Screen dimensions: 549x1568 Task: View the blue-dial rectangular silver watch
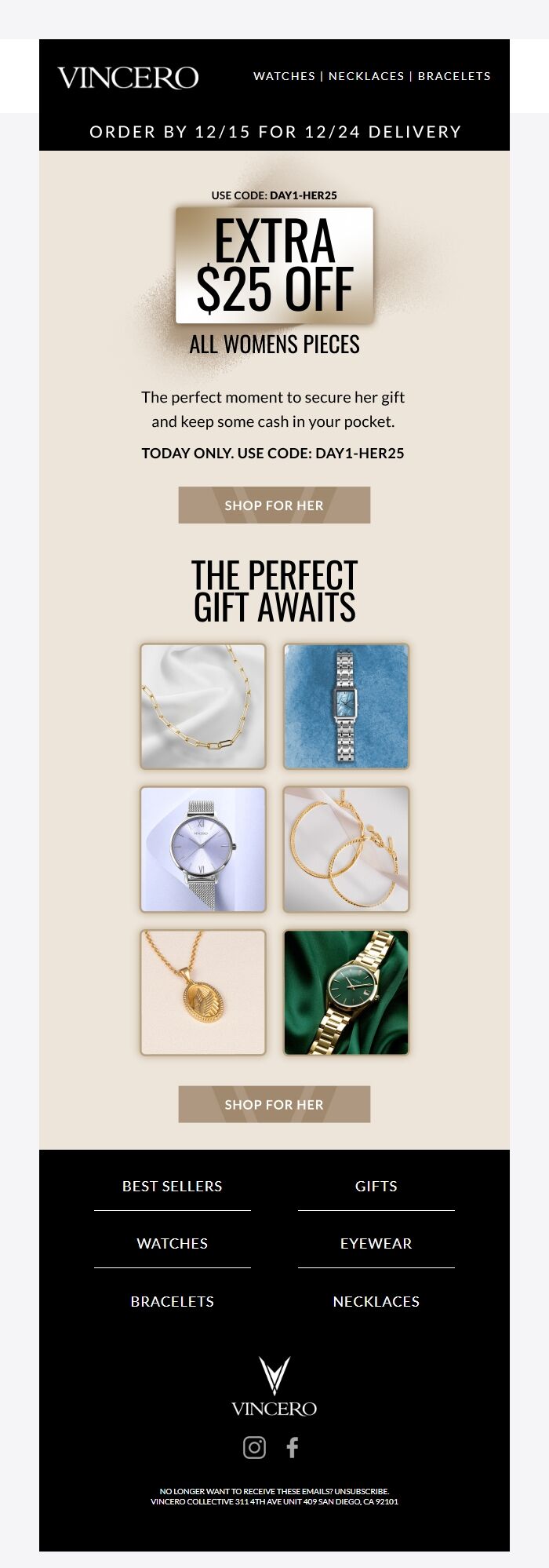346,706
